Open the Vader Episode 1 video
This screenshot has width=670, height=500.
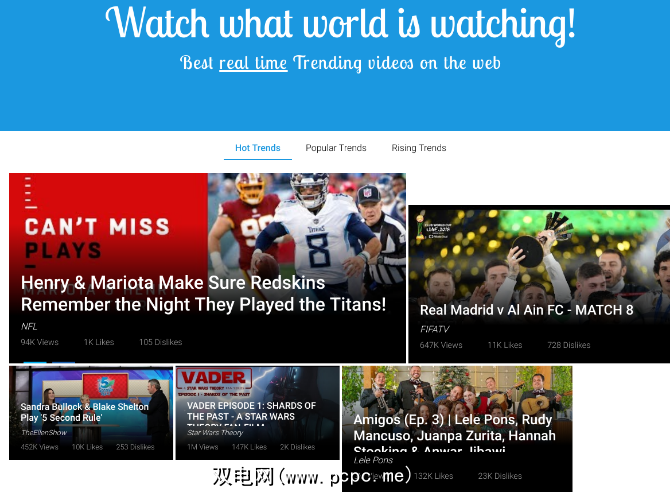pyautogui.click(x=257, y=412)
